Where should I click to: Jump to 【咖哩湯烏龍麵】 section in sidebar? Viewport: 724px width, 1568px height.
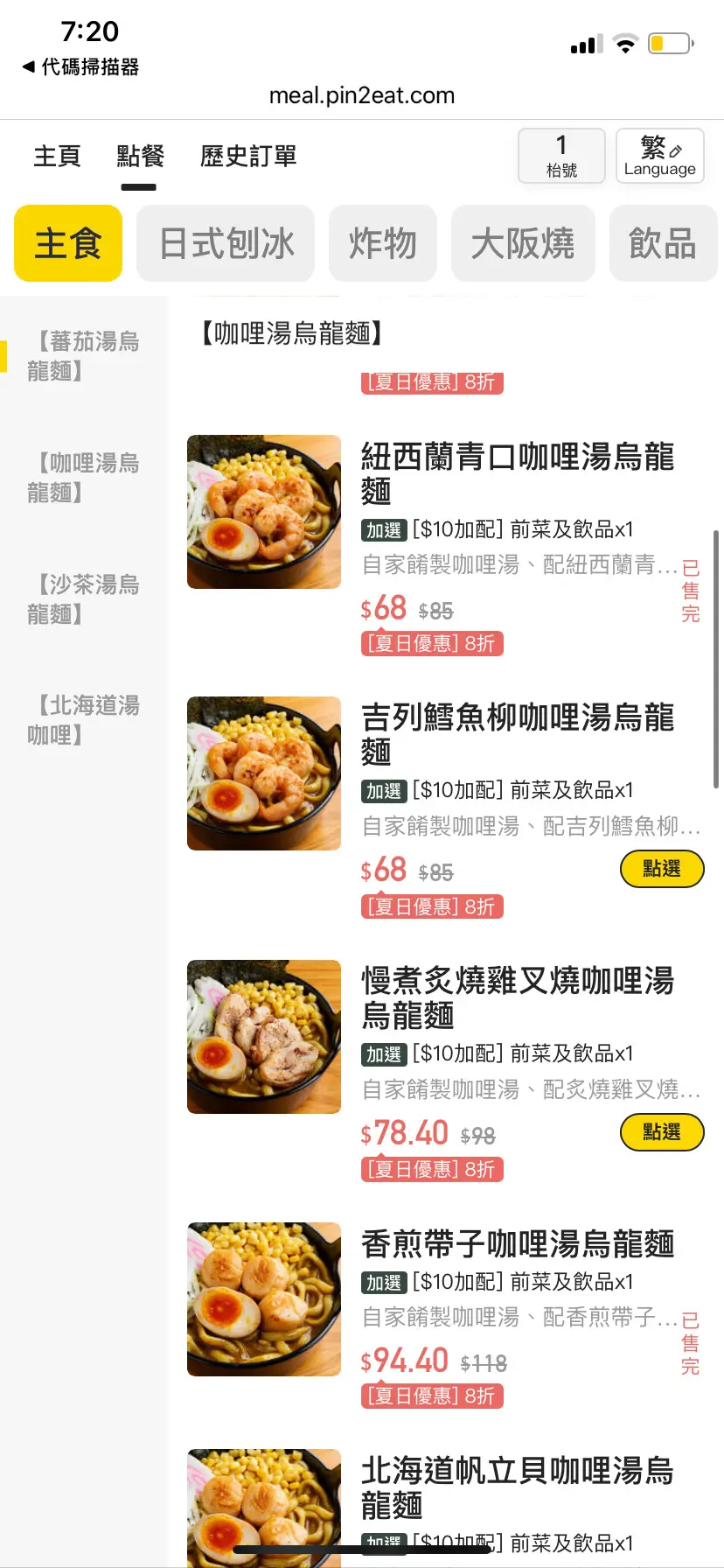point(84,478)
